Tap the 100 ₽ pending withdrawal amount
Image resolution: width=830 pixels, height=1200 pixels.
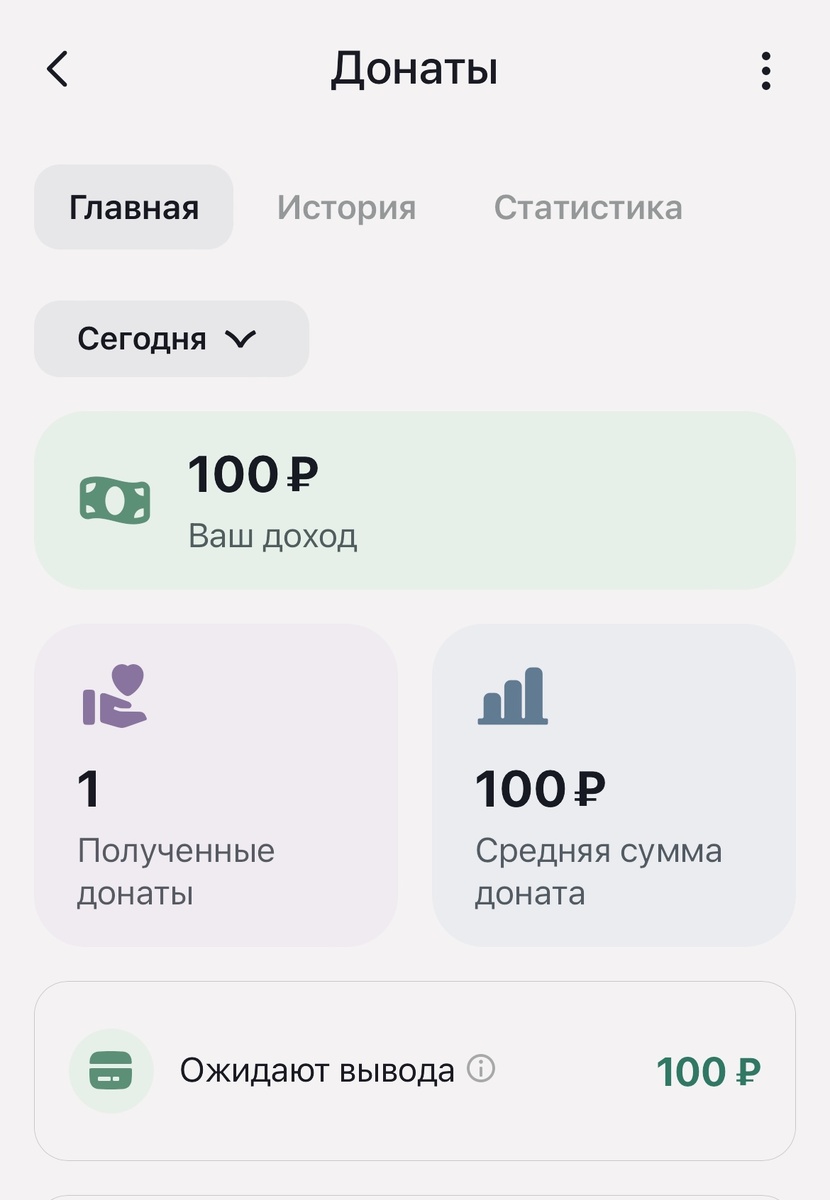pyautogui.click(x=709, y=1069)
